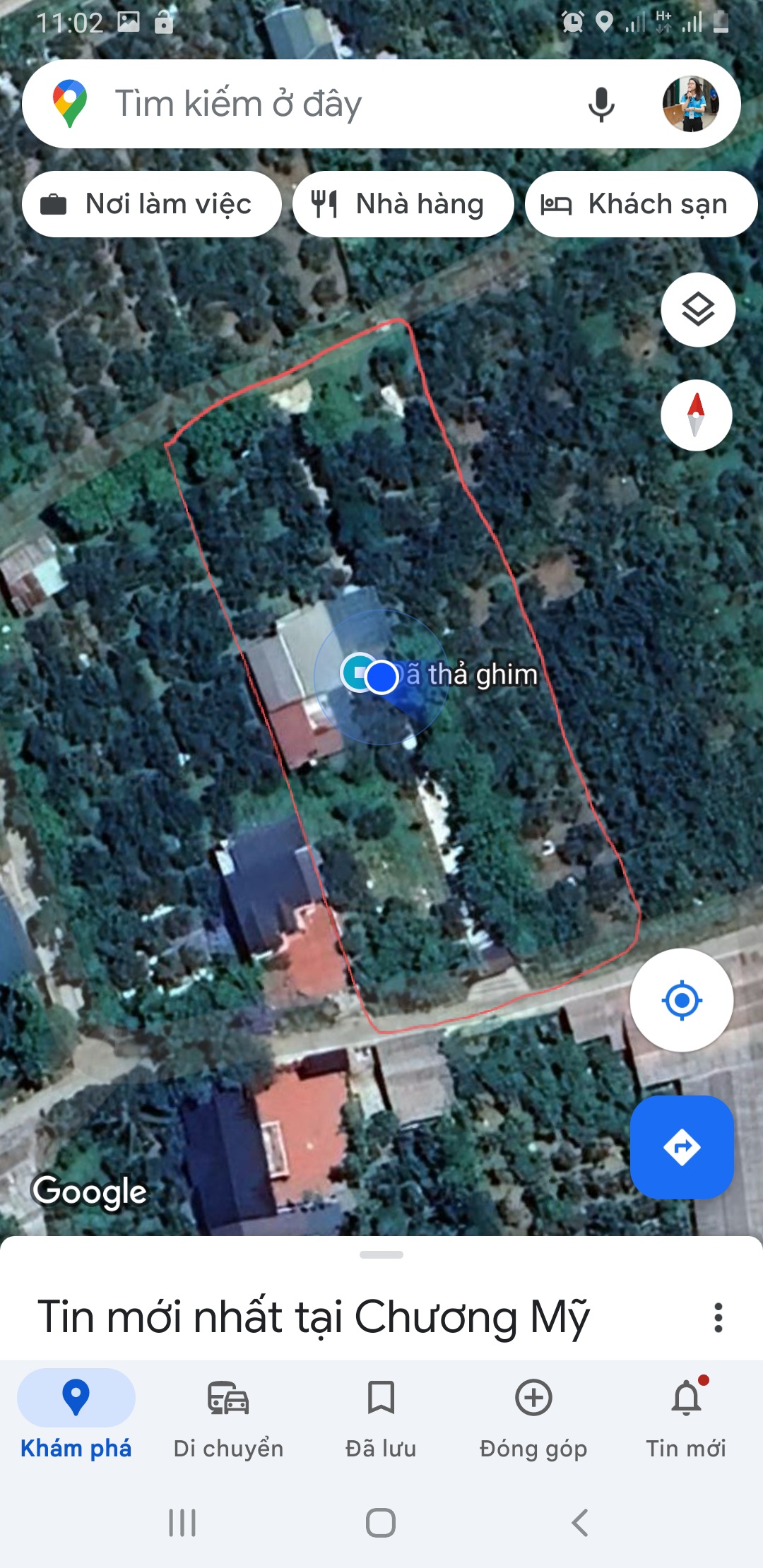Expand the bottom sheet handle

coord(381,1254)
